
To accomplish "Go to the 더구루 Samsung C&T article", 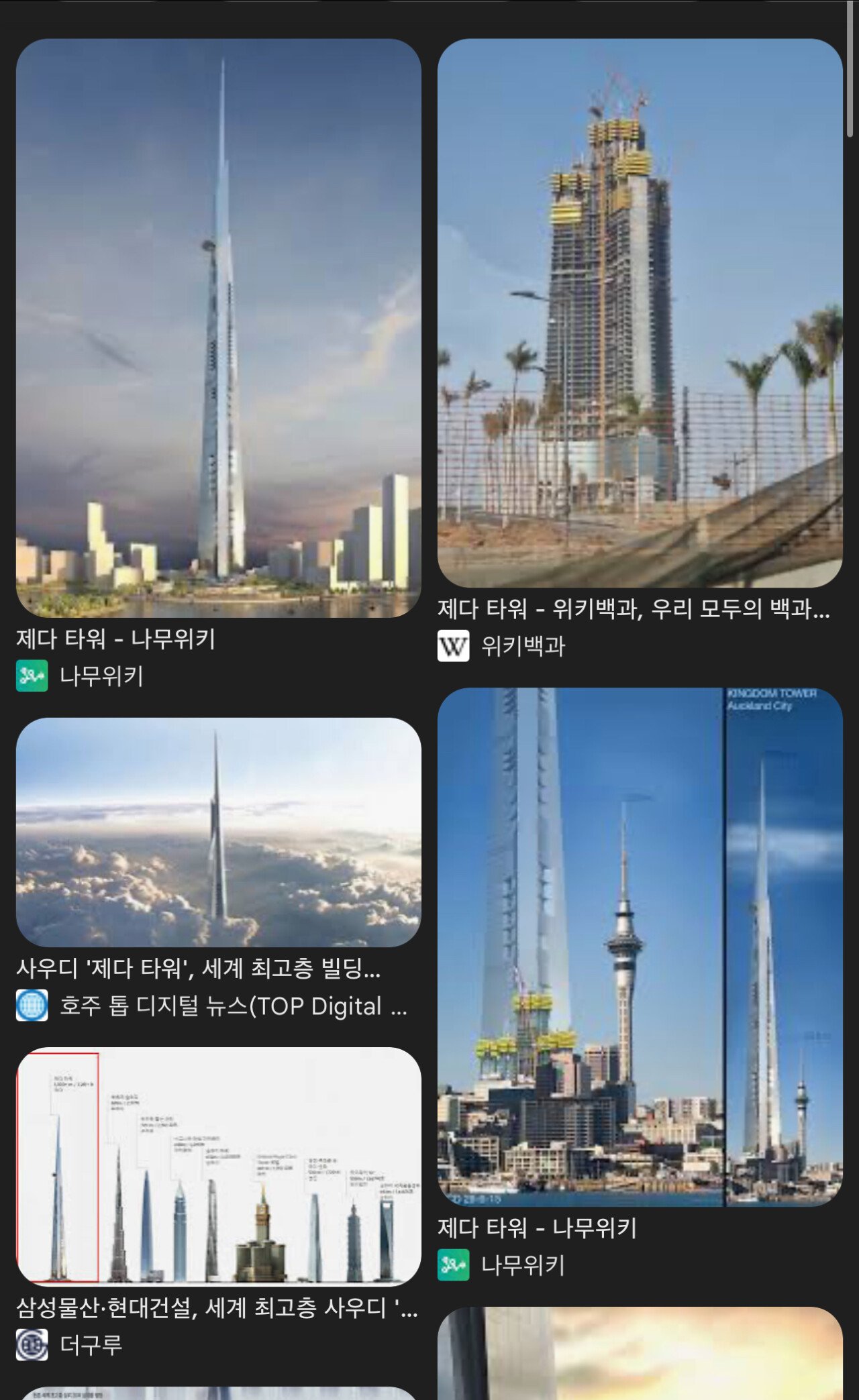I will pos(216,1307).
